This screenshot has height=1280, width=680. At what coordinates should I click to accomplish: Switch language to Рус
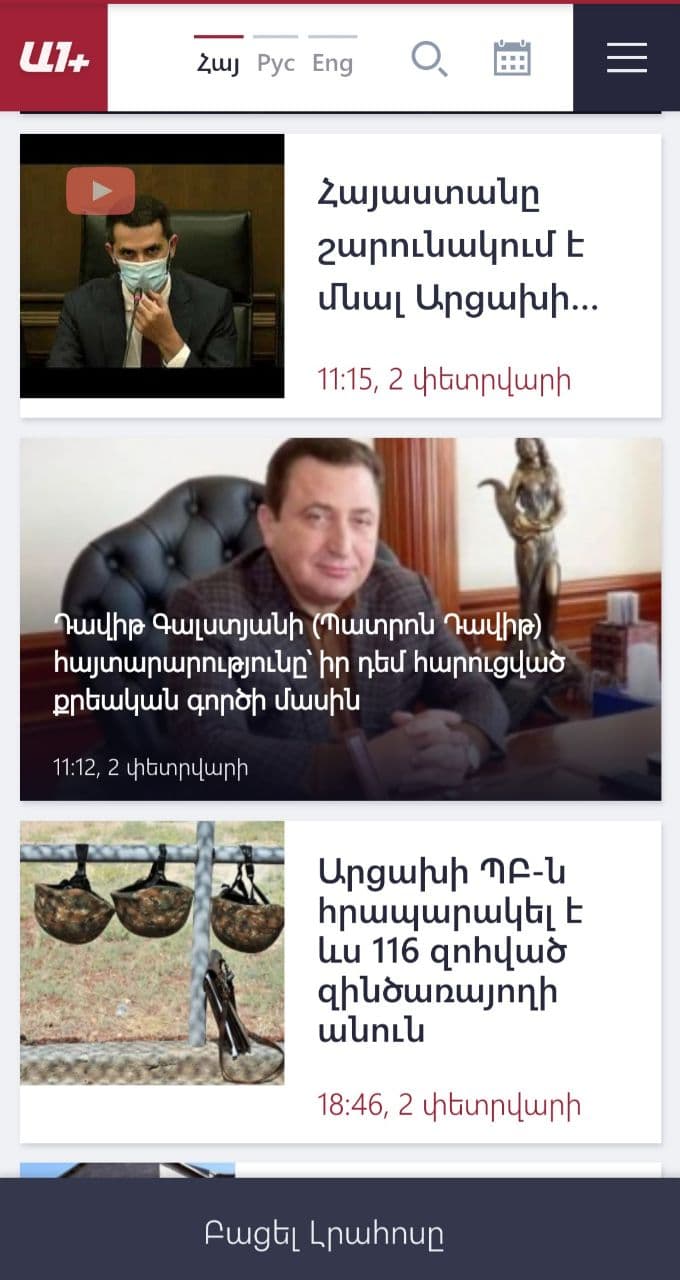276,63
